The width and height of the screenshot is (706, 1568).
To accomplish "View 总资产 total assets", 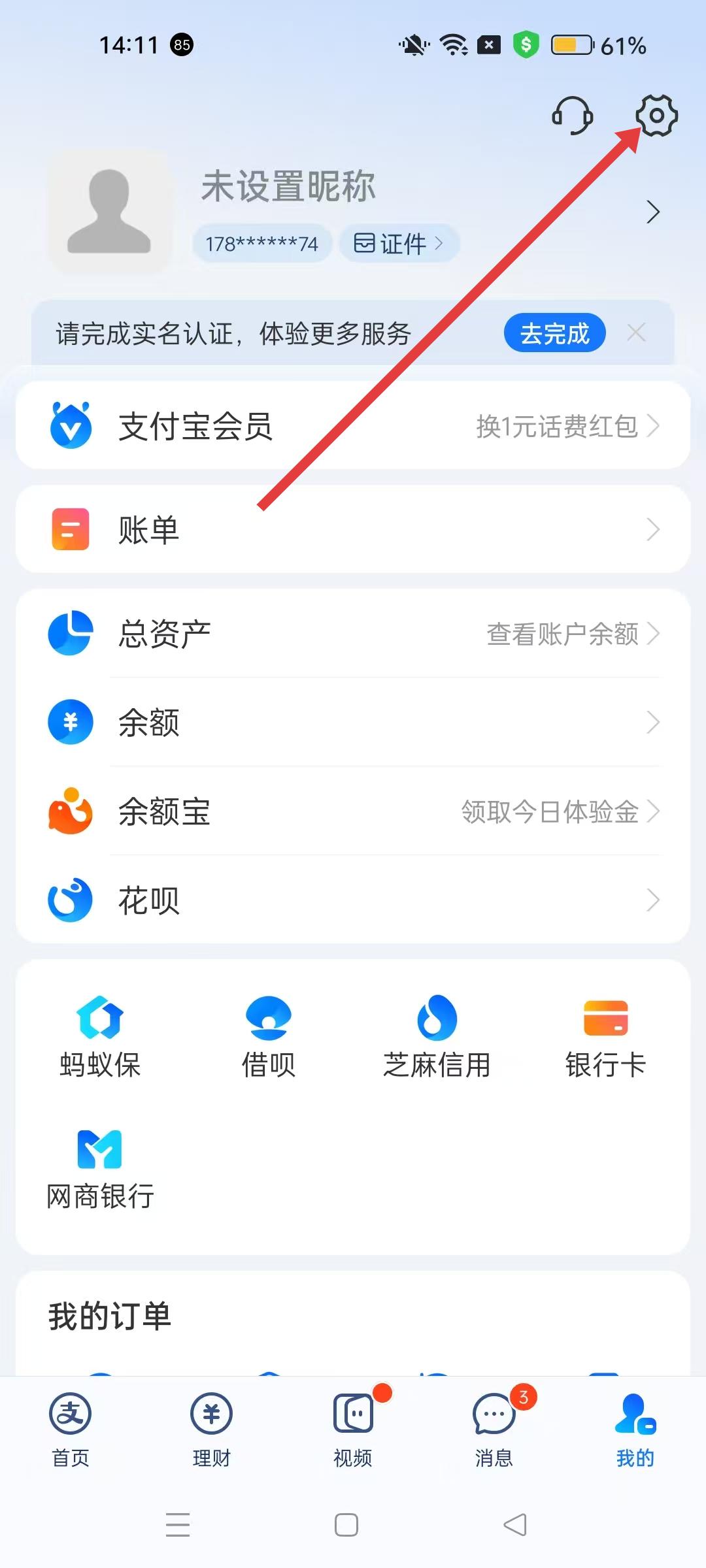I will pyautogui.click(x=353, y=633).
